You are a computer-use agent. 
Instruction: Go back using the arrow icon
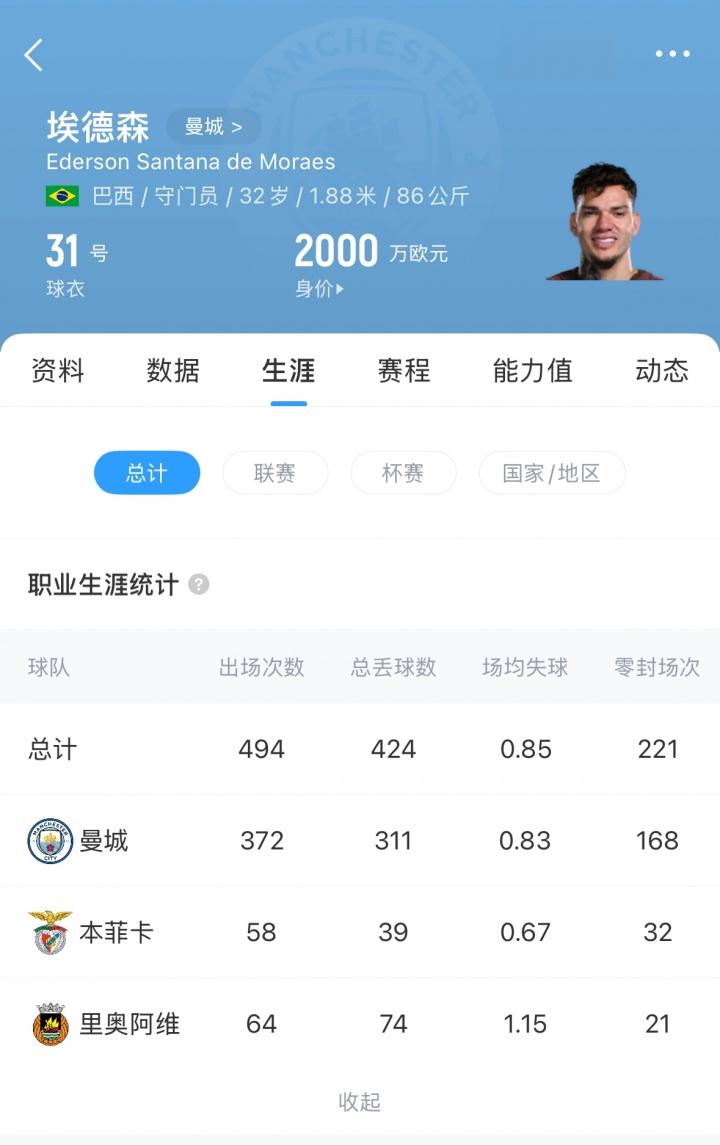pyautogui.click(x=34, y=55)
